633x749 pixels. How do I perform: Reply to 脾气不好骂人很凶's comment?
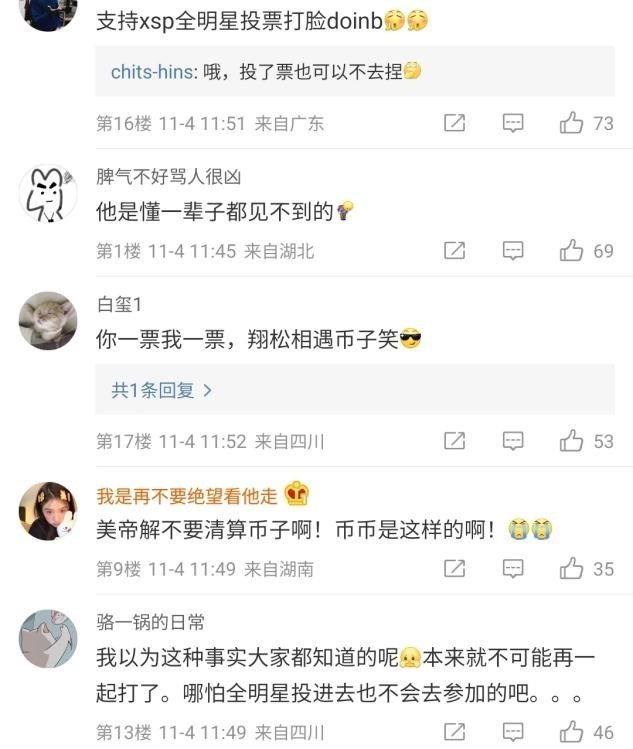pyautogui.click(x=513, y=250)
